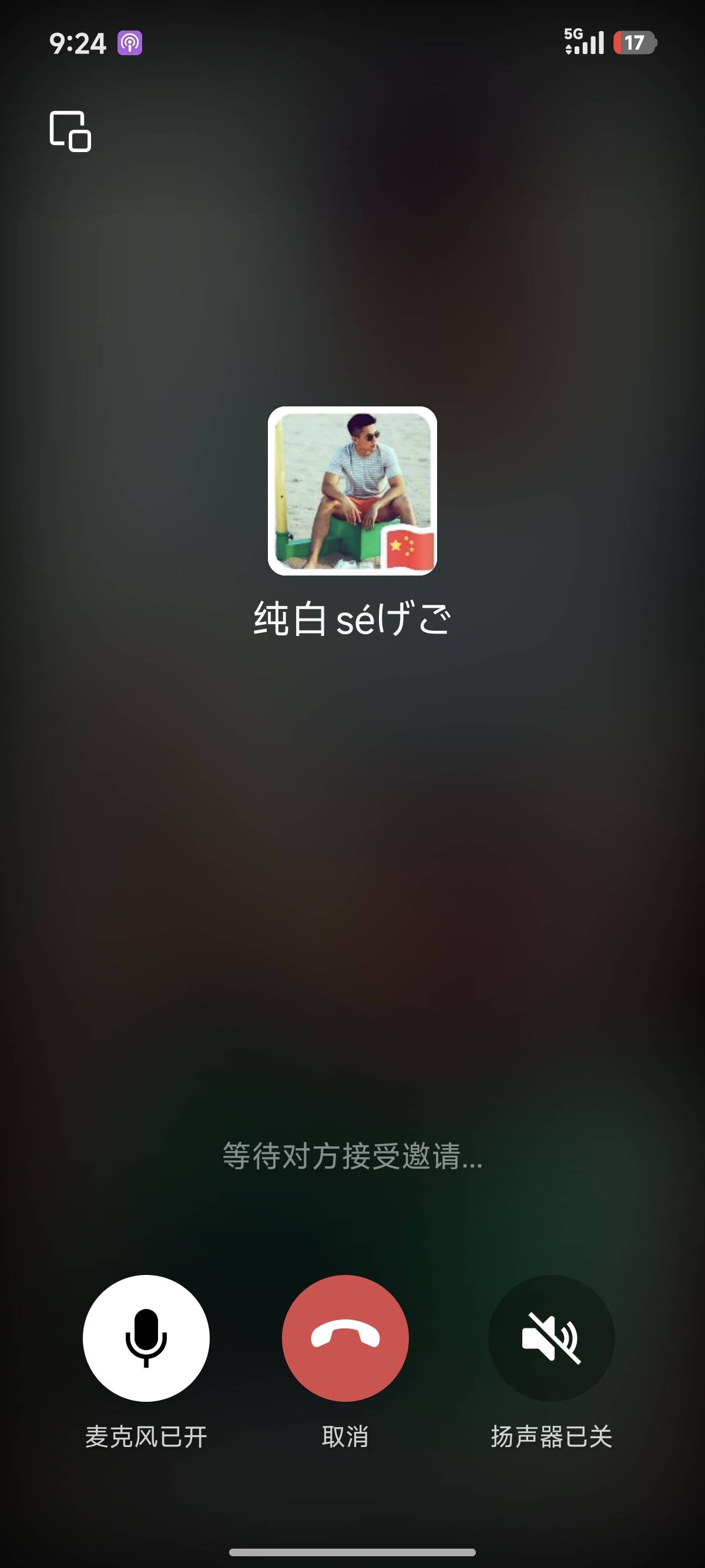Screen dimensions: 705x1568
Task: Mute the microphone
Action: tap(146, 1338)
